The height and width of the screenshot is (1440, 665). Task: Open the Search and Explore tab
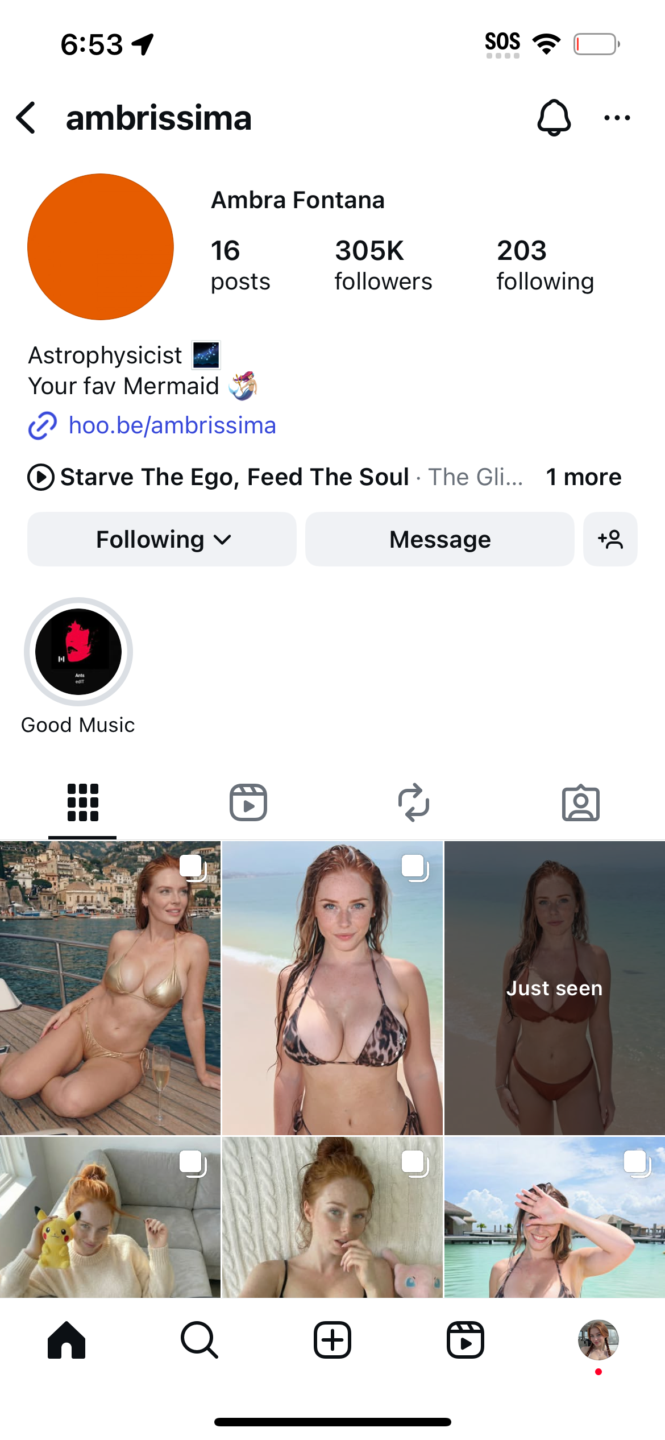point(199,1340)
